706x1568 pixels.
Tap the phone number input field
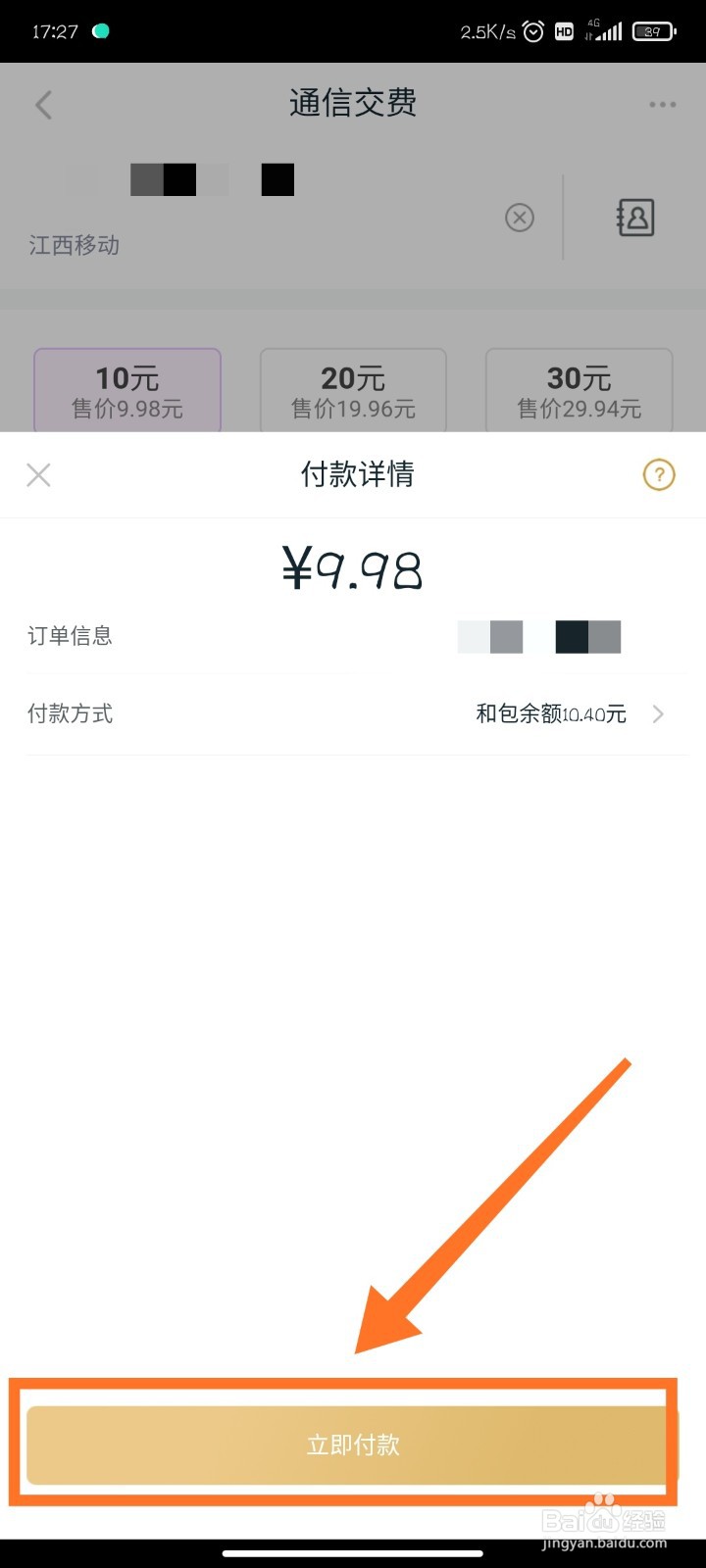[196, 179]
